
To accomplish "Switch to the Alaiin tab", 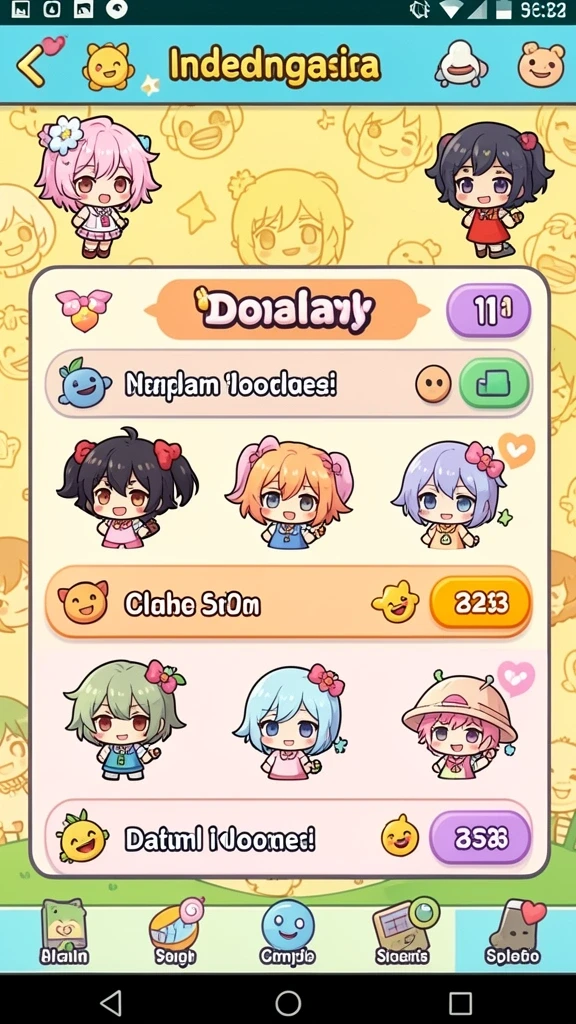I will (x=63, y=933).
